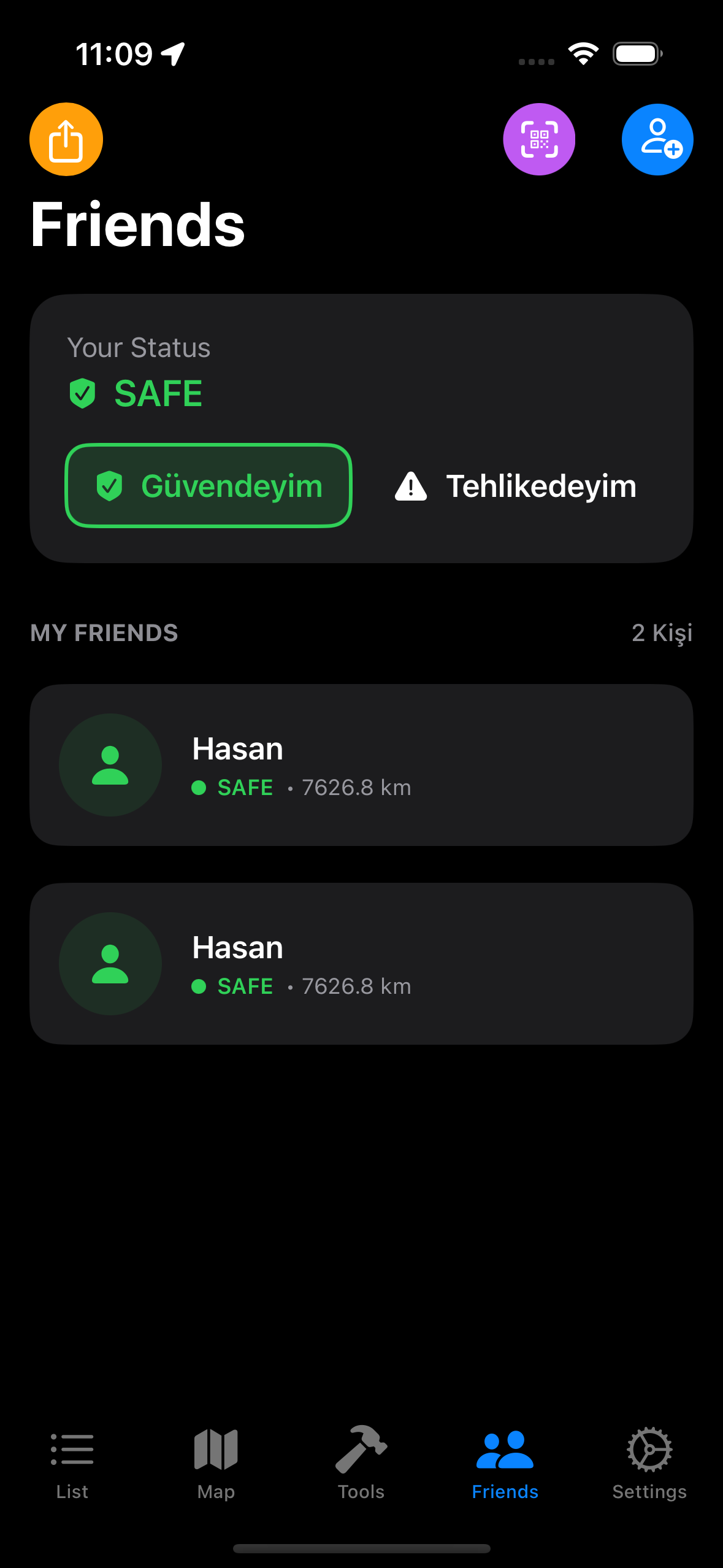723x1568 pixels.
Task: Mark status as Tehlikedeyim
Action: [x=516, y=486]
